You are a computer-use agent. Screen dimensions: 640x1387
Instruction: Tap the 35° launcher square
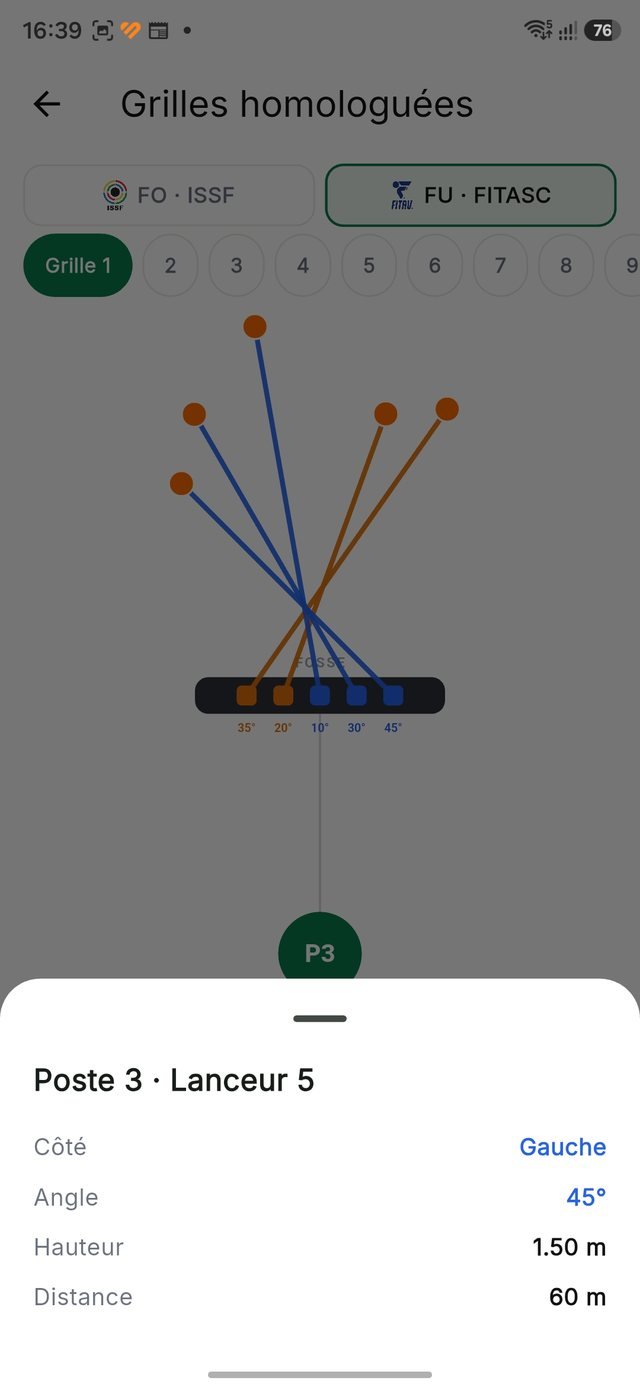tap(246, 695)
